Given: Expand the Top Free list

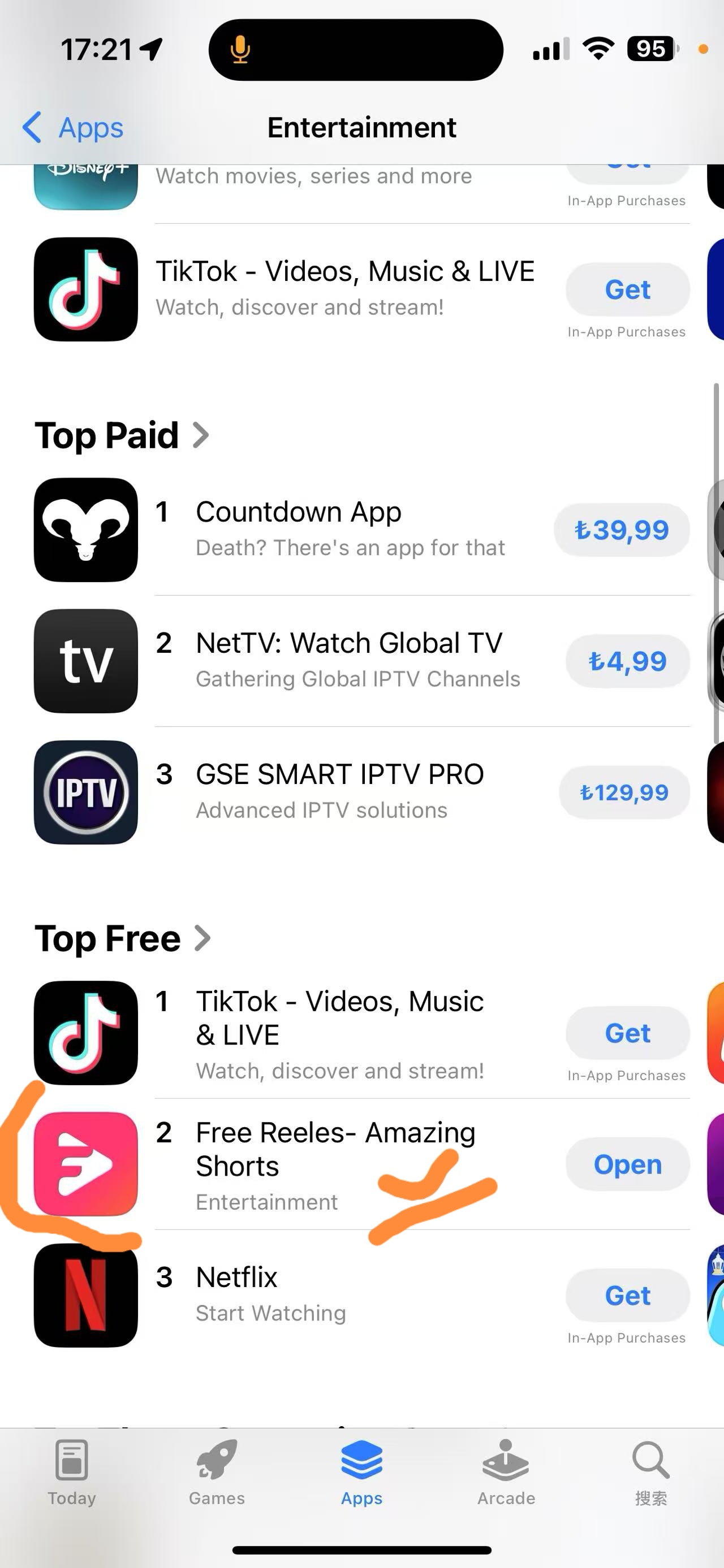Looking at the screenshot, I should click(x=123, y=939).
